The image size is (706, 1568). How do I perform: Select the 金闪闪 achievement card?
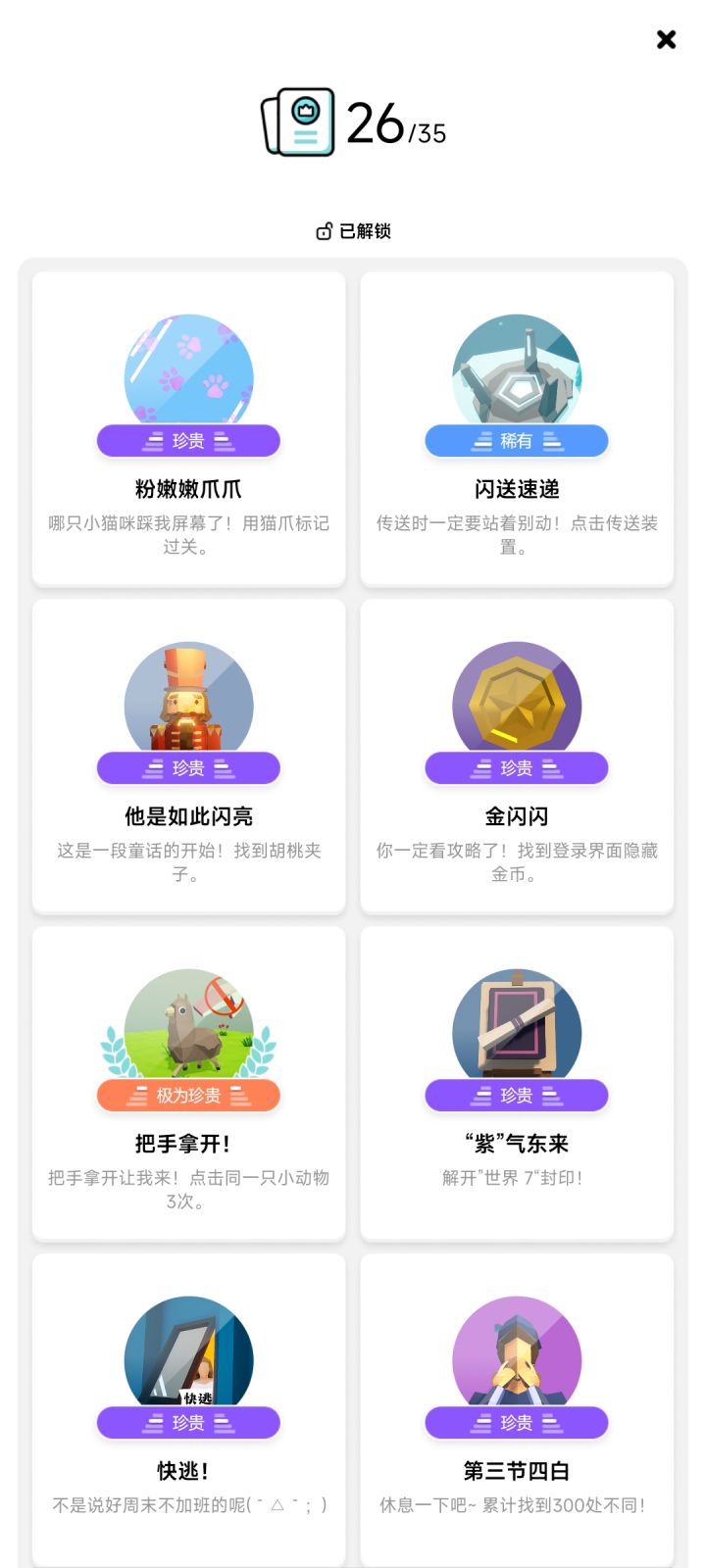pyautogui.click(x=517, y=757)
